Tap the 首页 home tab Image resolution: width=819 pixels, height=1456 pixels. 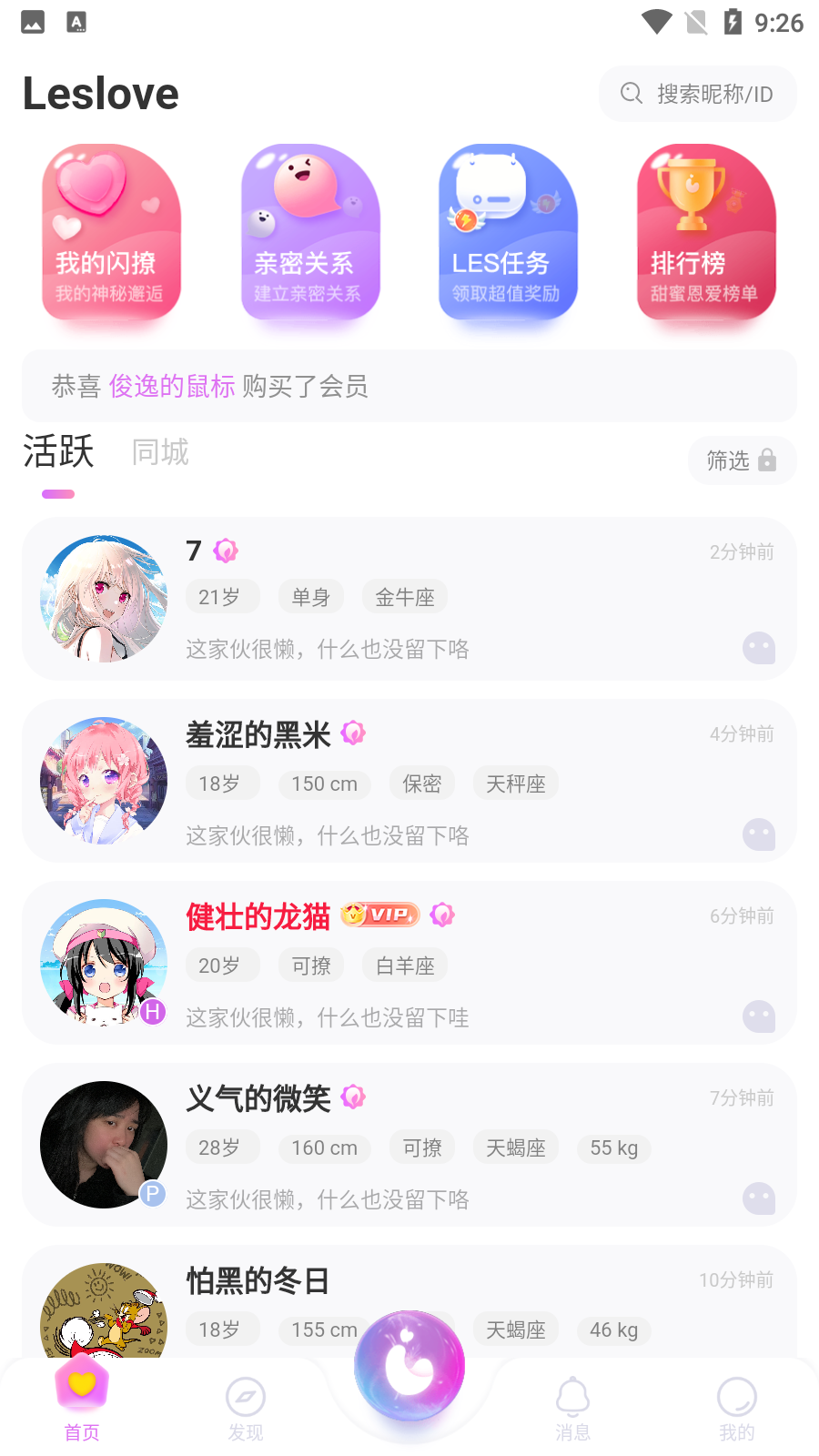(x=82, y=1403)
